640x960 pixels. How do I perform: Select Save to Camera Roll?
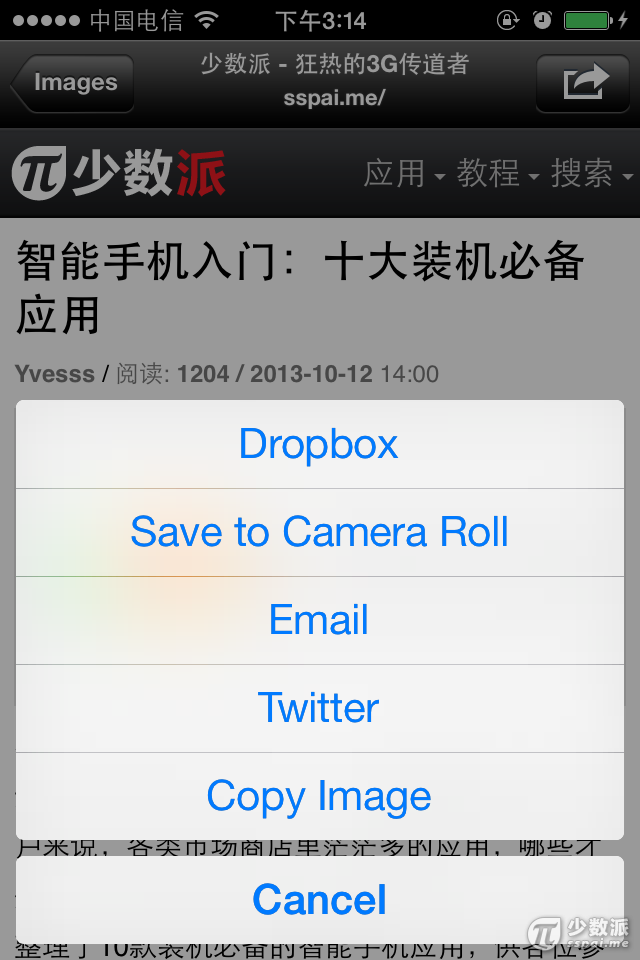319,532
